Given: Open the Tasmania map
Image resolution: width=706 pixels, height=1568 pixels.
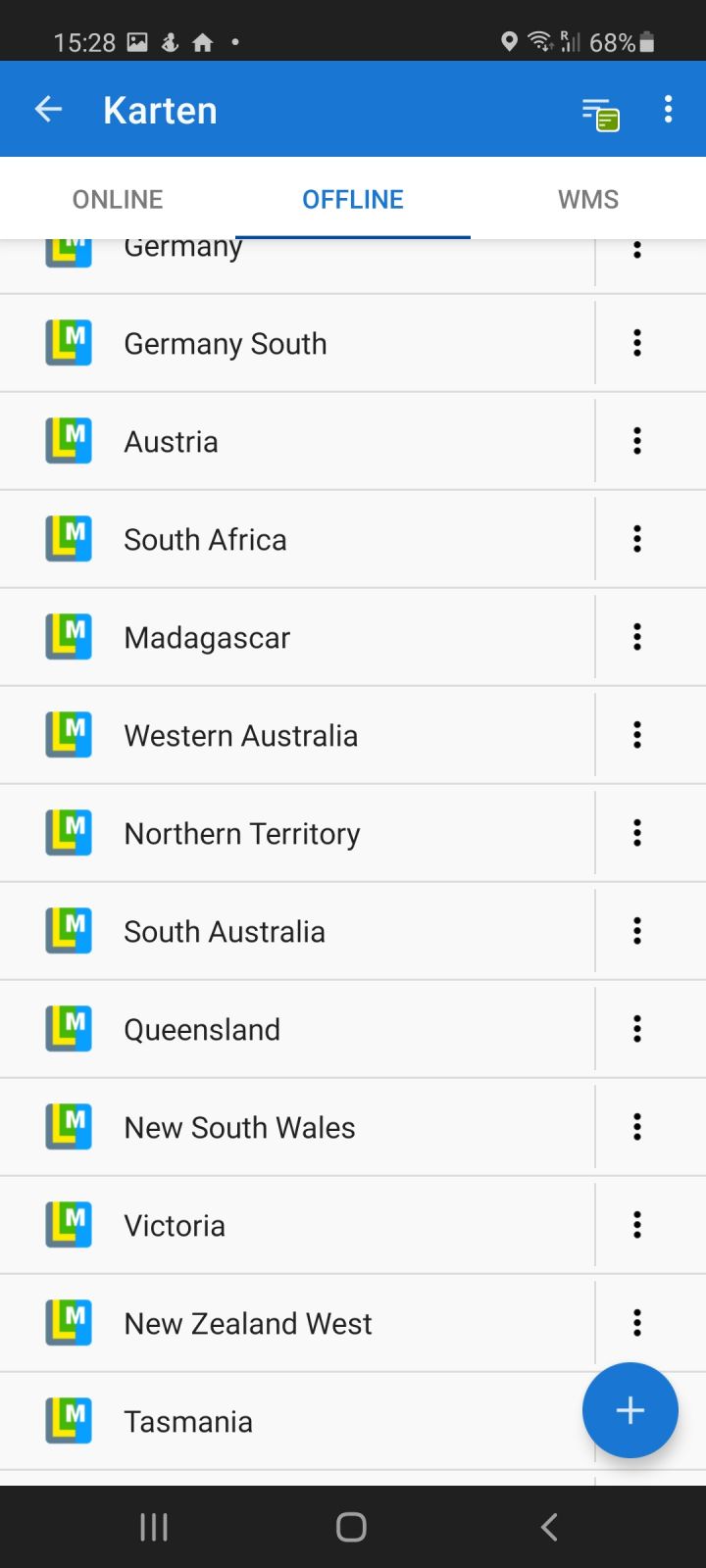Looking at the screenshot, I should (x=297, y=1421).
